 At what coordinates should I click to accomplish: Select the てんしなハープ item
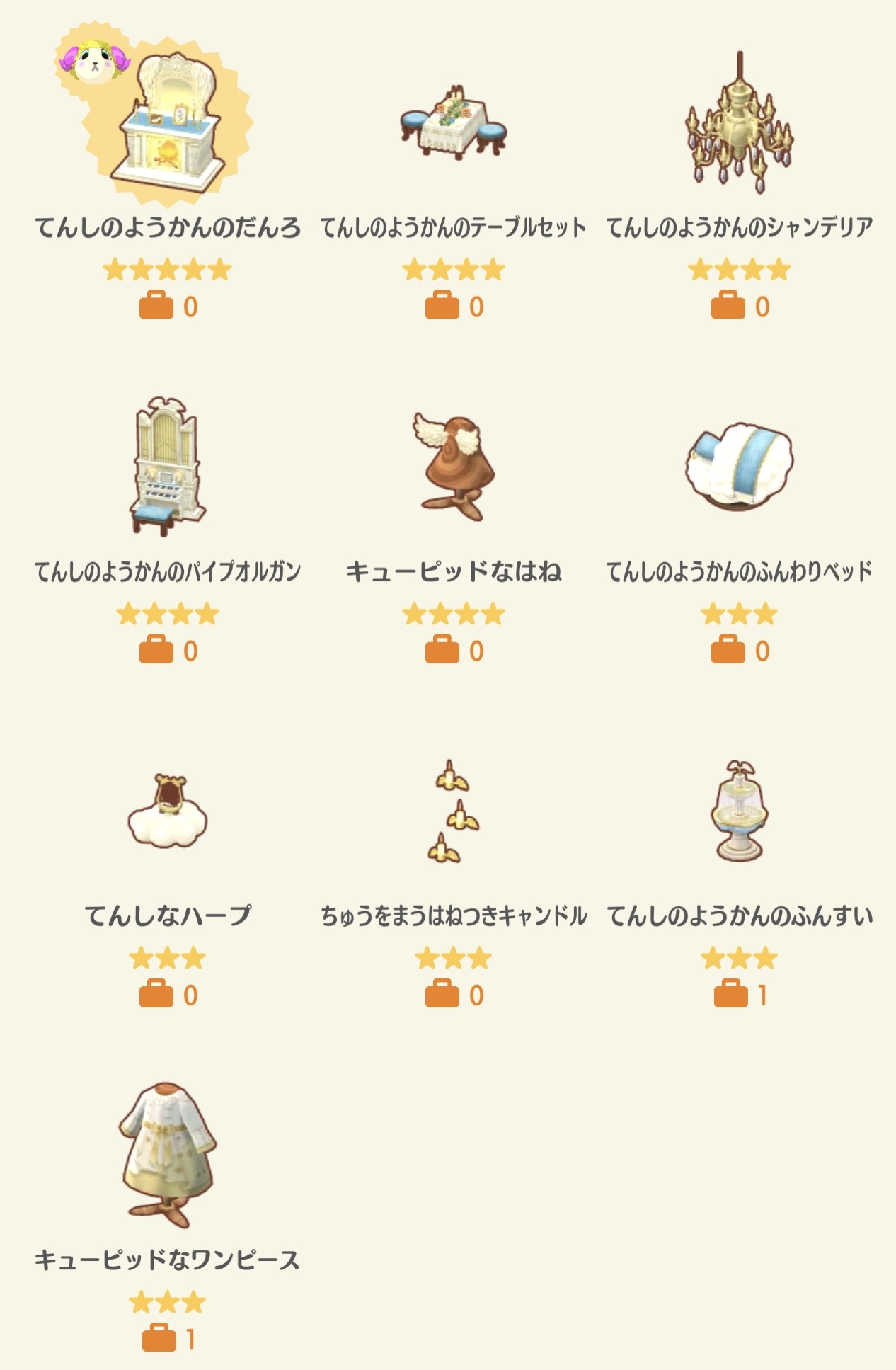pyautogui.click(x=168, y=811)
